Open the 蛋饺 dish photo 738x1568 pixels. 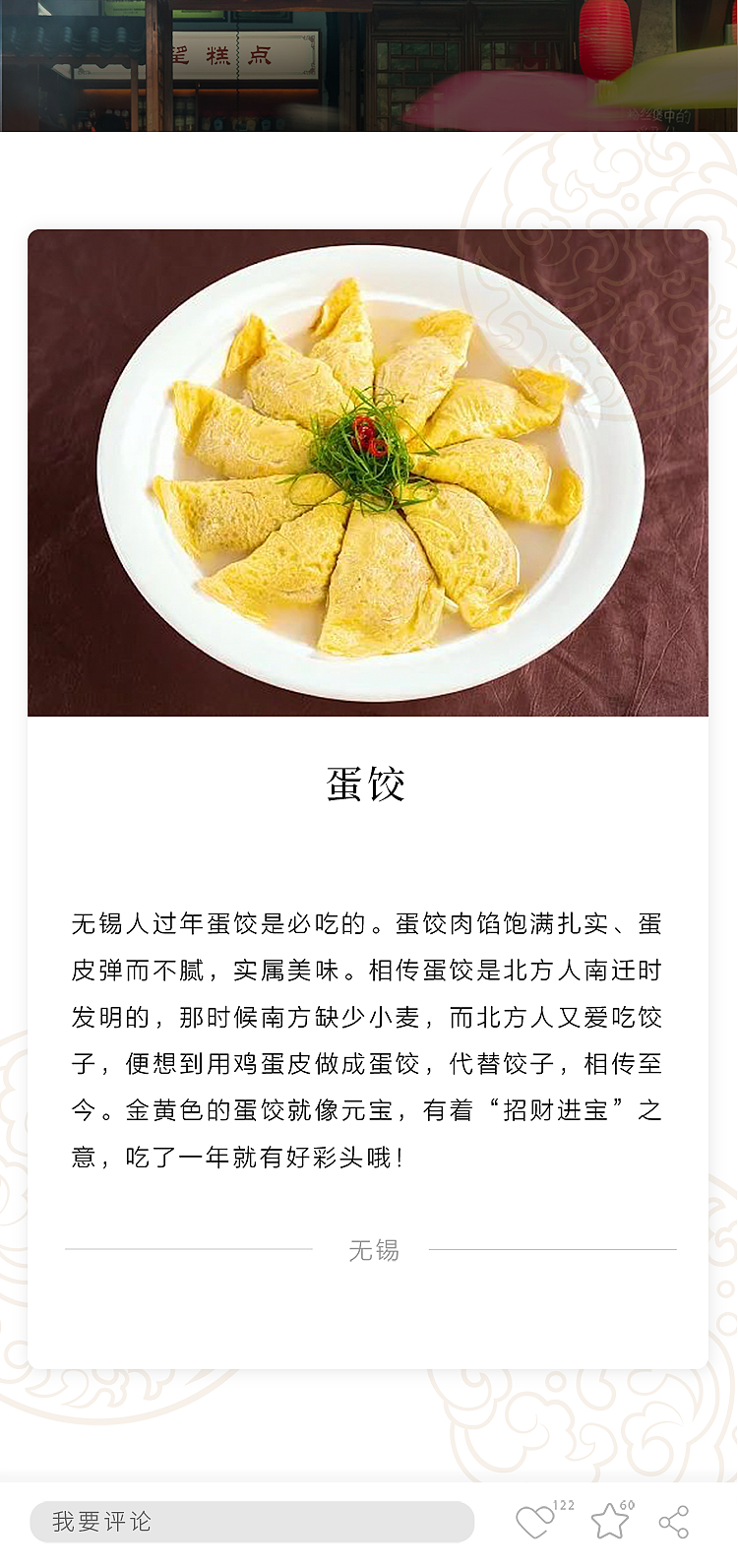tap(369, 472)
